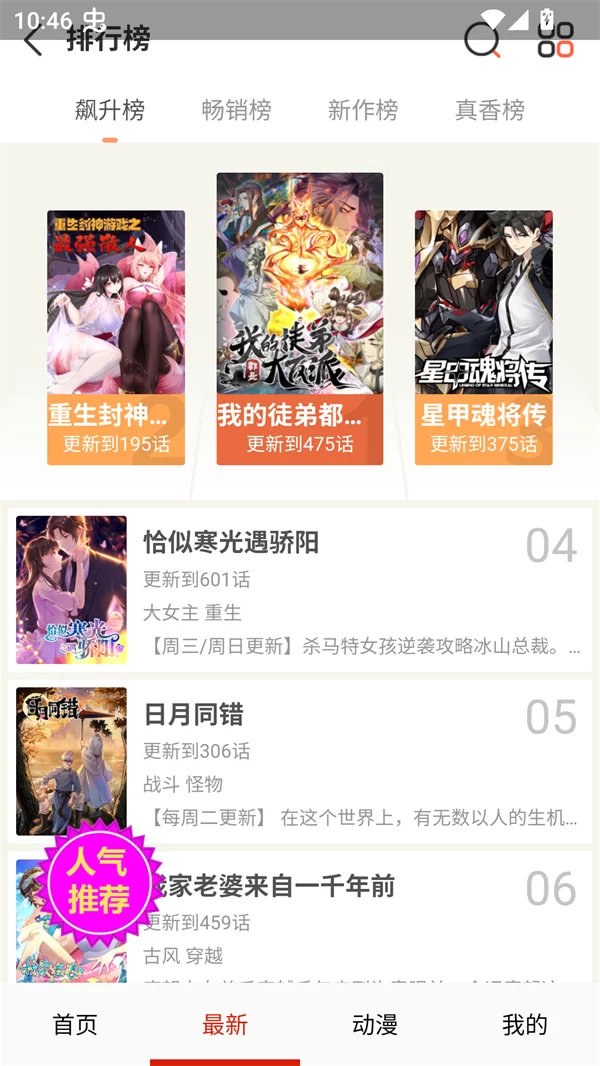Open the 星甲魂将传 comic card
Viewport: 600px width, 1066px height.
[x=484, y=337]
